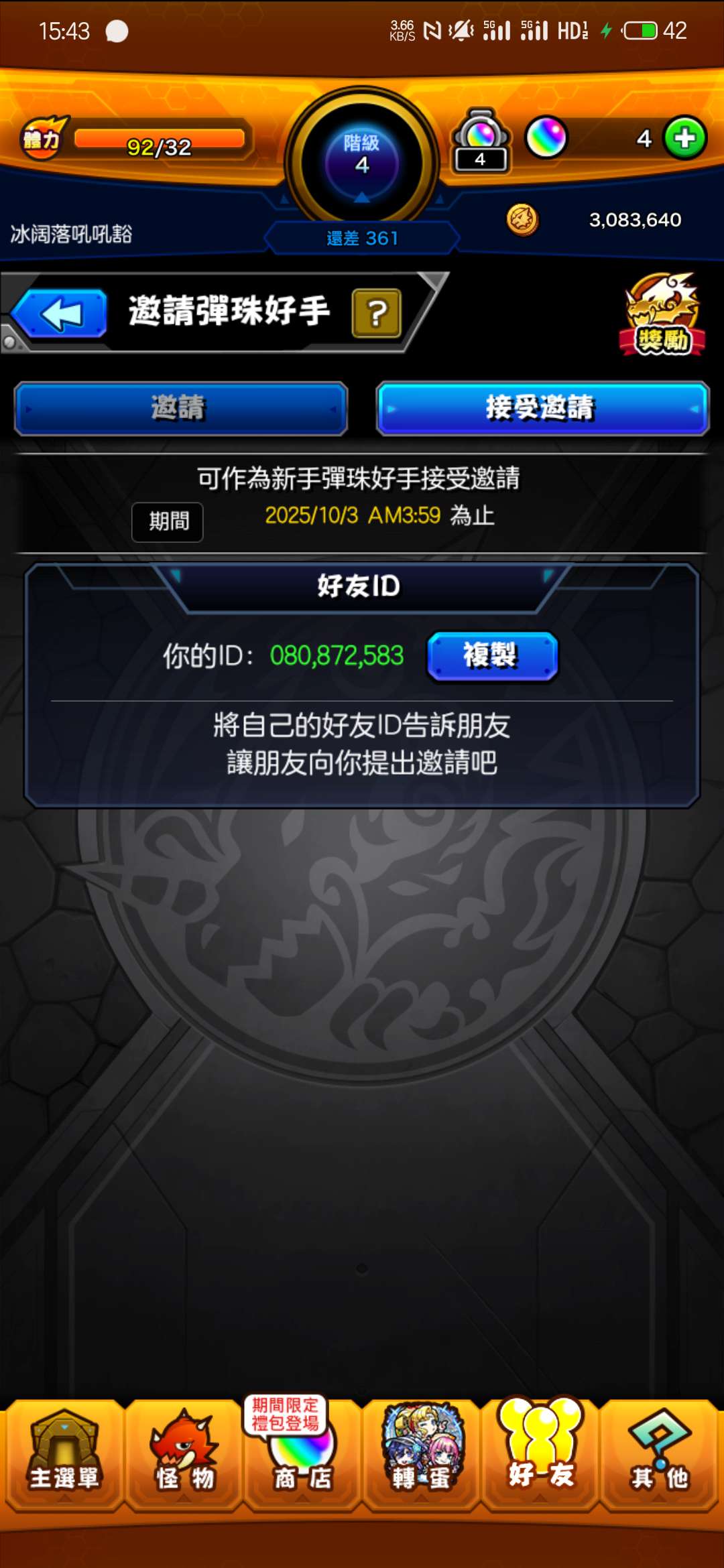The image size is (724, 1568).
Task: Open the 轉蛋 gacha tab
Action: coord(422,1454)
